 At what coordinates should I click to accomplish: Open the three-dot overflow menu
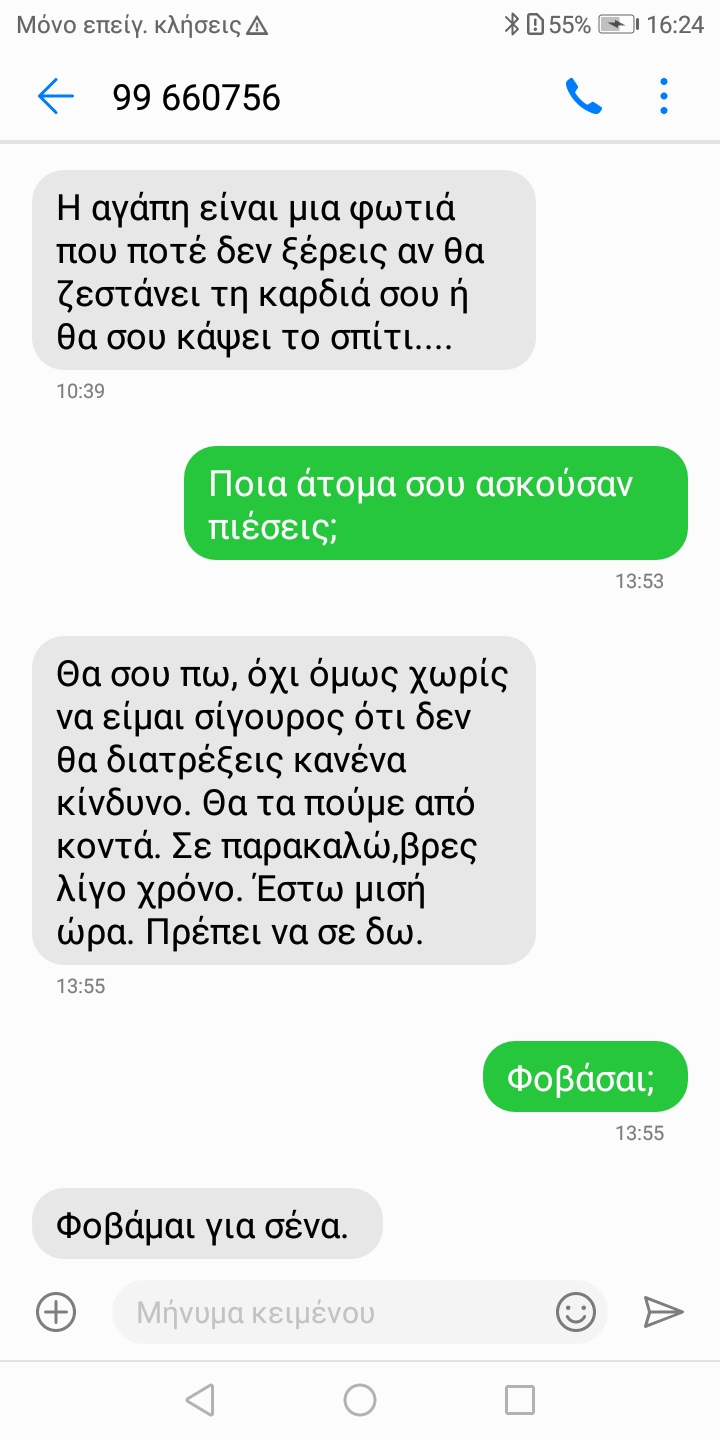pyautogui.click(x=664, y=97)
